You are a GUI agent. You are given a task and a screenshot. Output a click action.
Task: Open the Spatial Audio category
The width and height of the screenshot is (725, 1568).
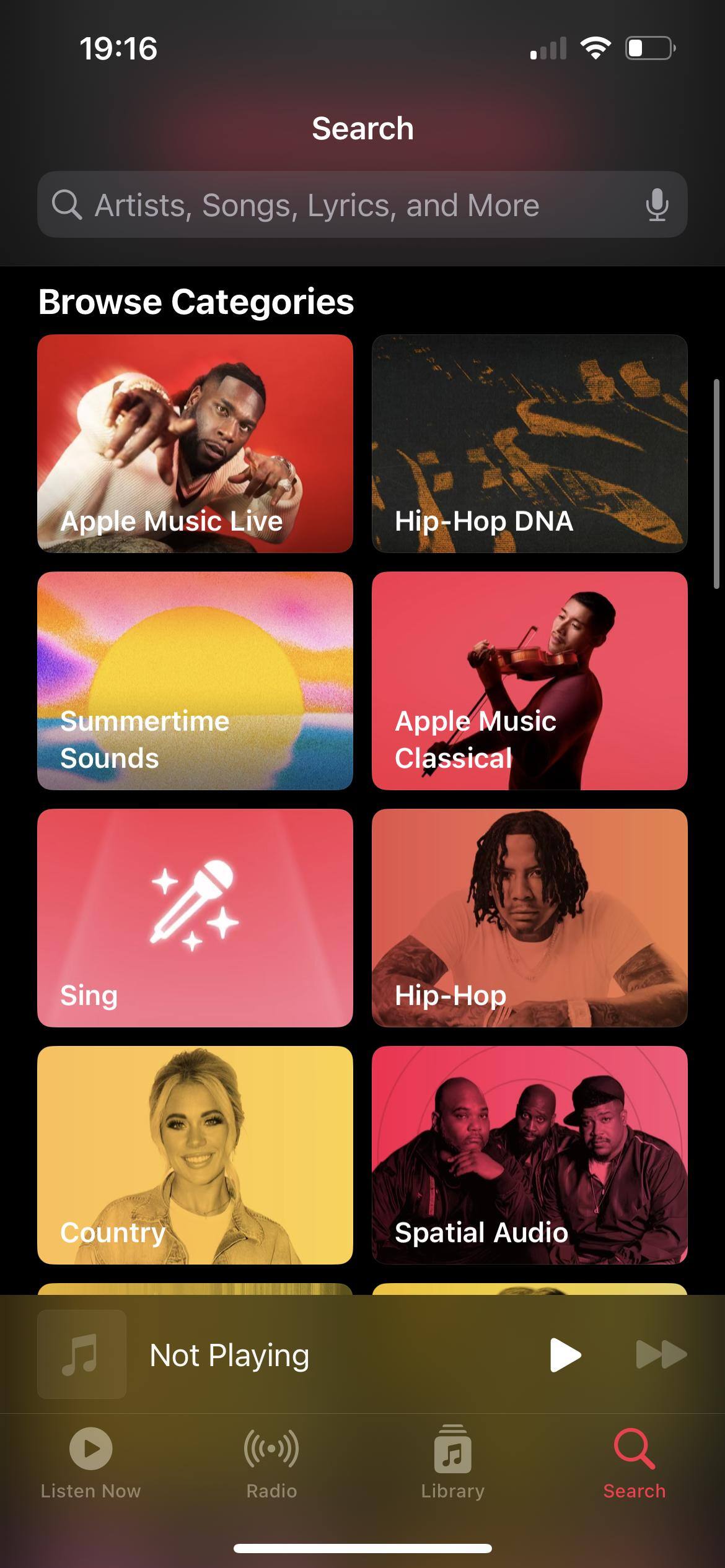click(x=529, y=1155)
